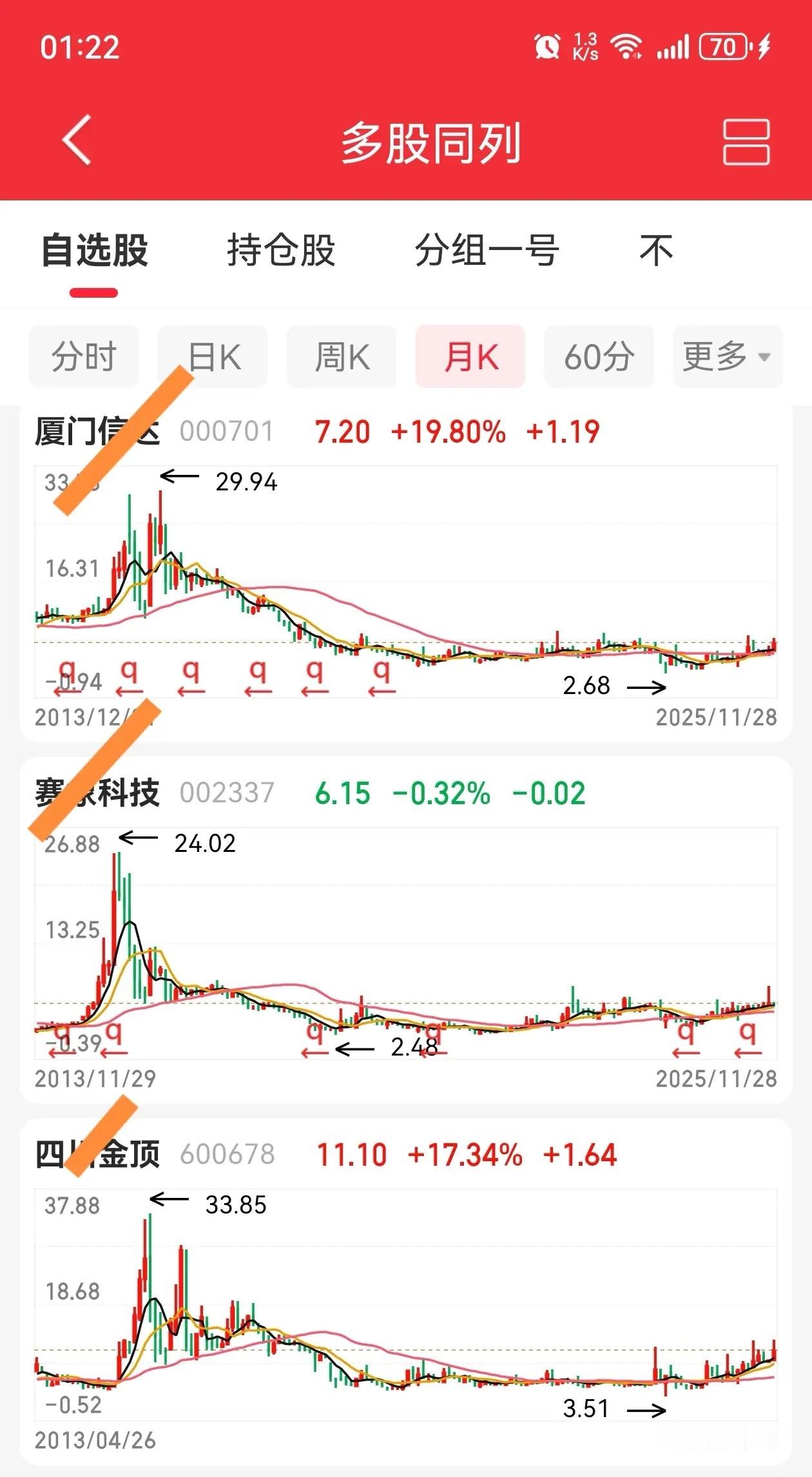
Task: Open the 四川金顶 600678 stock card
Action: (406, 1295)
